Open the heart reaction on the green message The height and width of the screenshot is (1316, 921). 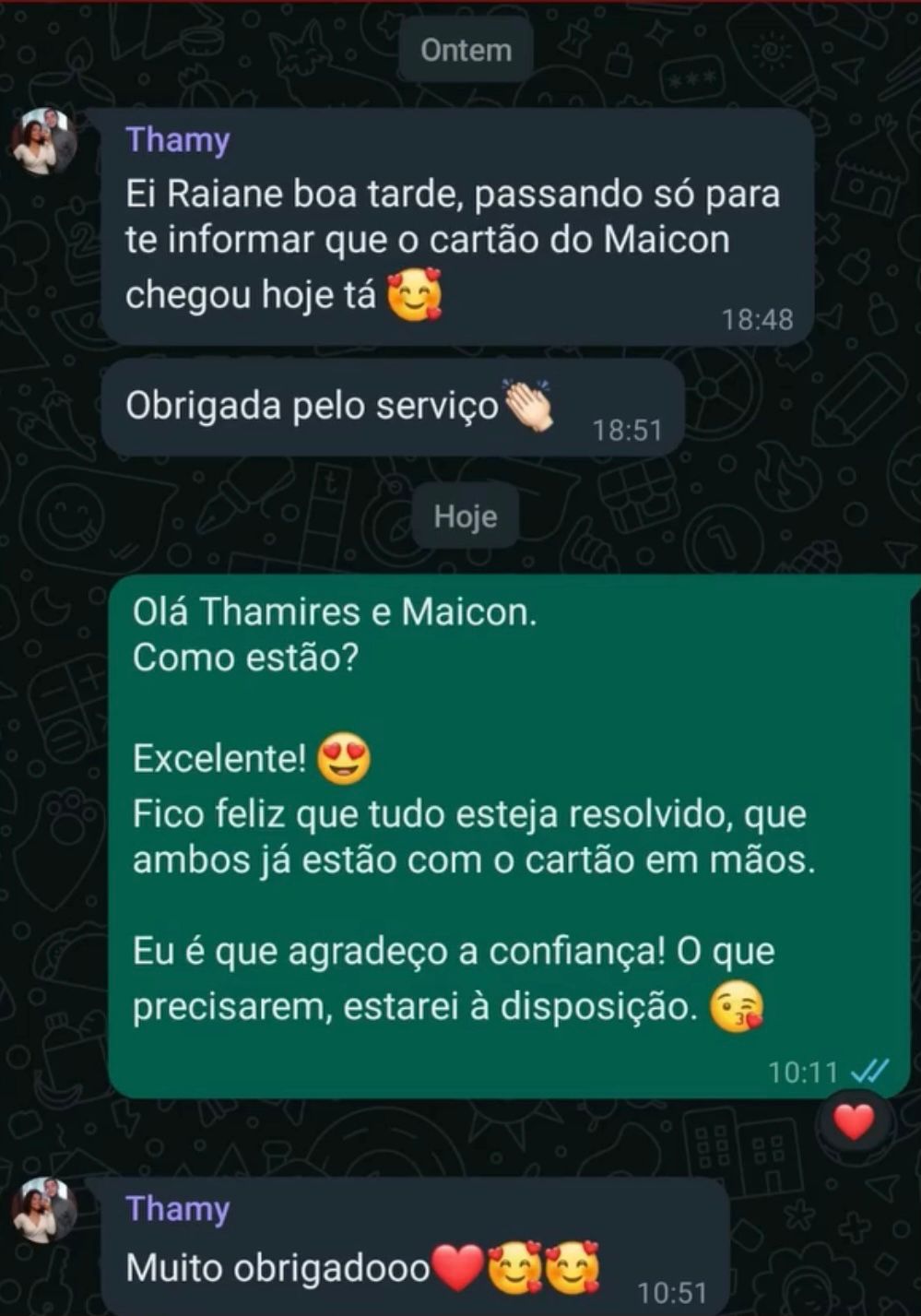pos(854,1122)
